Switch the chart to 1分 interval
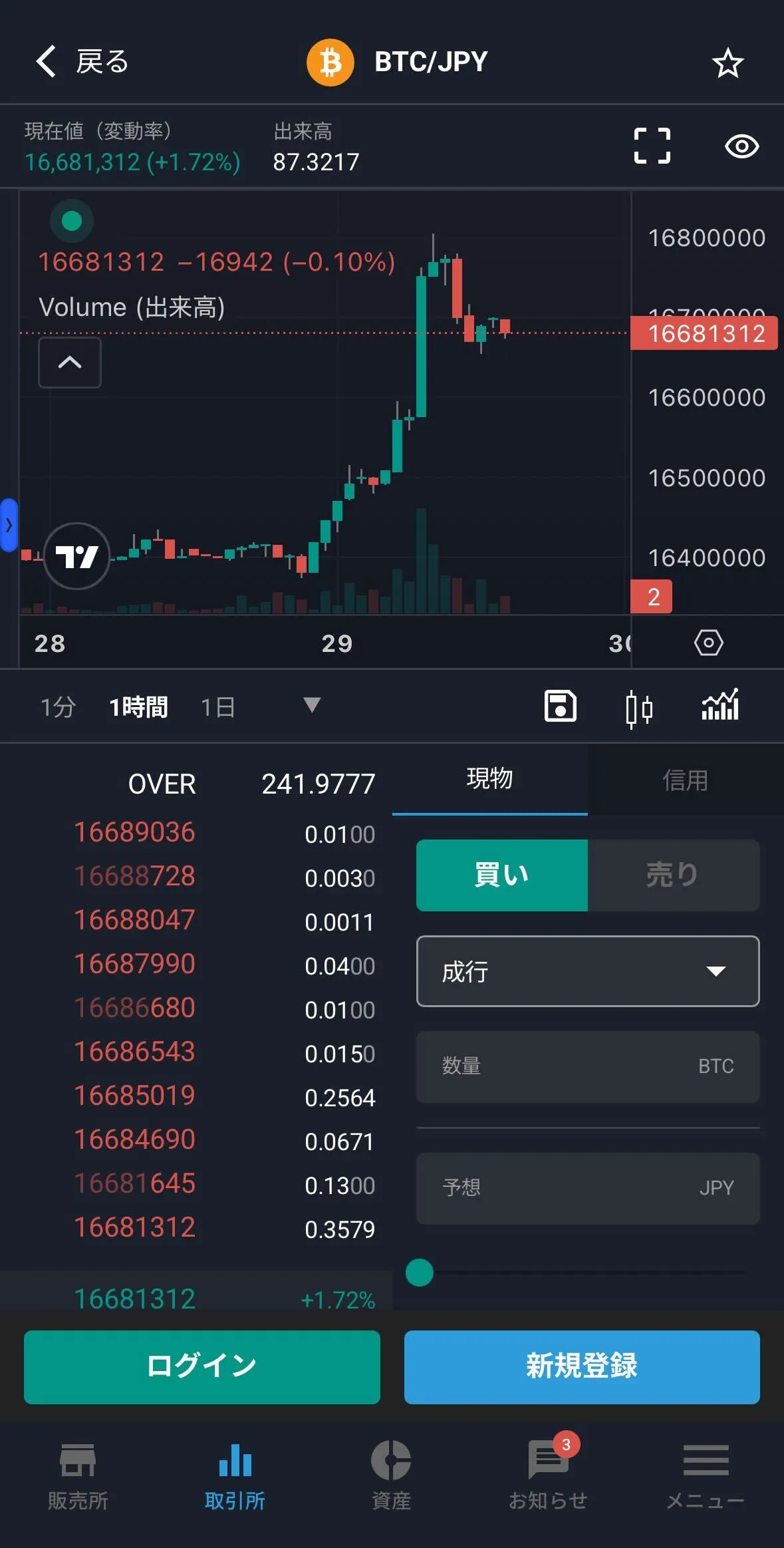The width and height of the screenshot is (784, 1548). (58, 706)
